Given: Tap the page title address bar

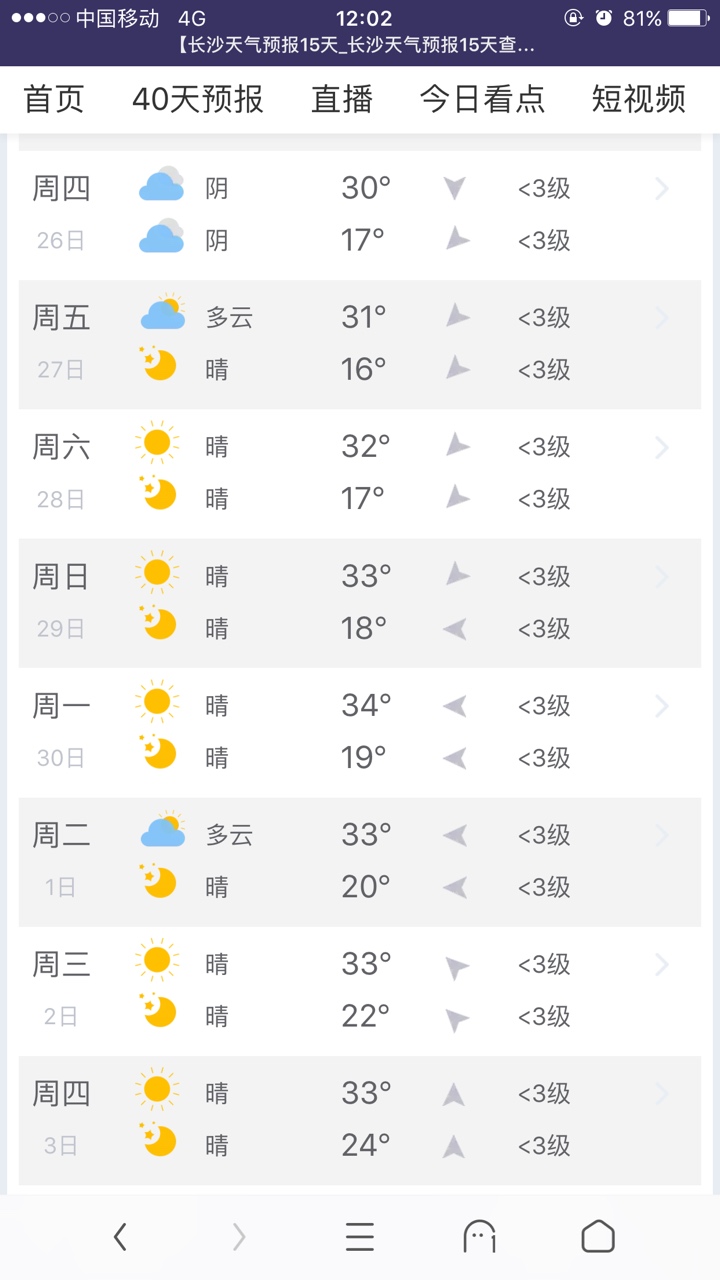Looking at the screenshot, I should [358, 46].
